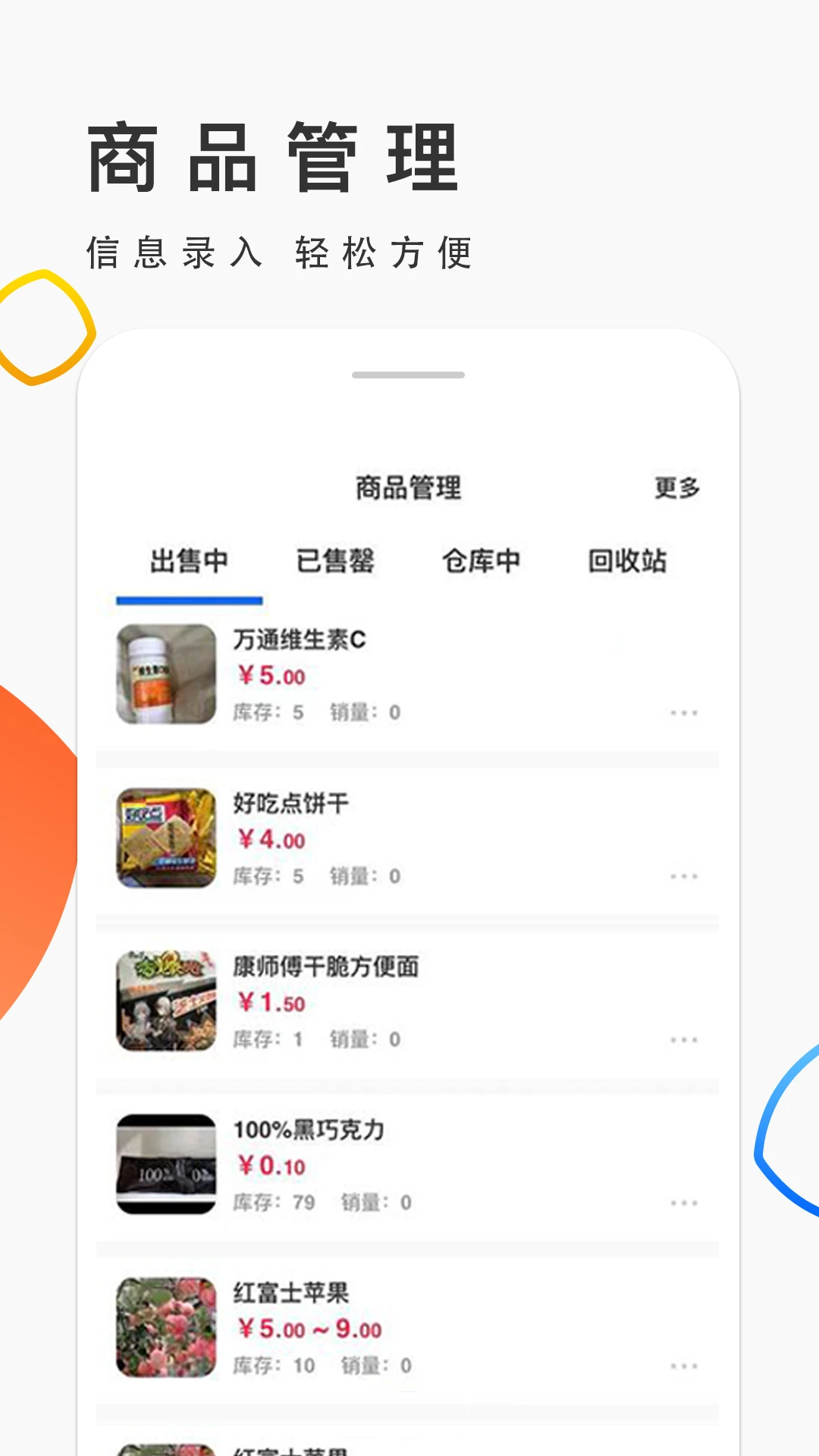Switch to the 回收站 tab
Image resolution: width=819 pixels, height=1456 pixels.
click(x=626, y=561)
